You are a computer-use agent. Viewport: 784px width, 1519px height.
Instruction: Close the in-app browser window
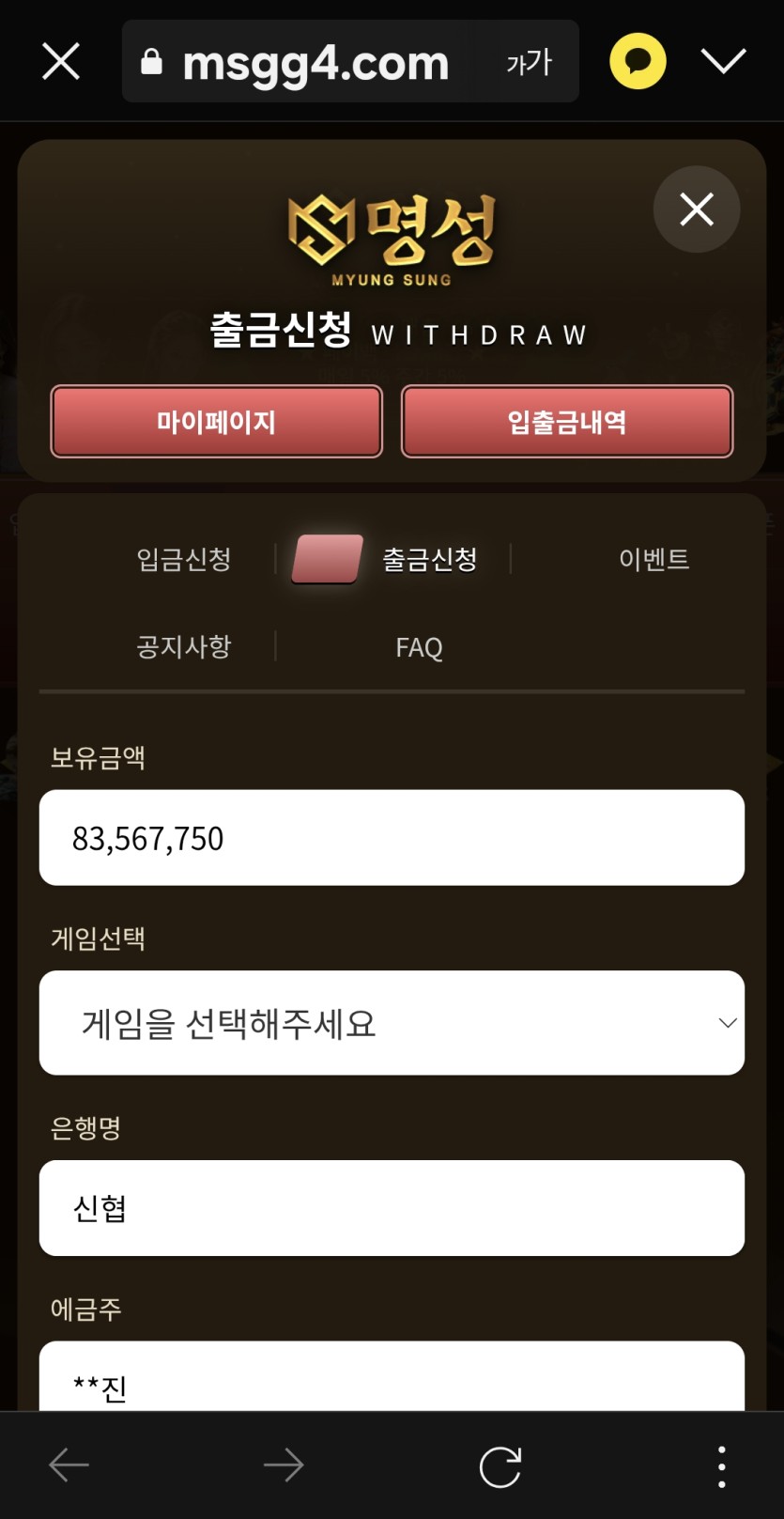61,62
